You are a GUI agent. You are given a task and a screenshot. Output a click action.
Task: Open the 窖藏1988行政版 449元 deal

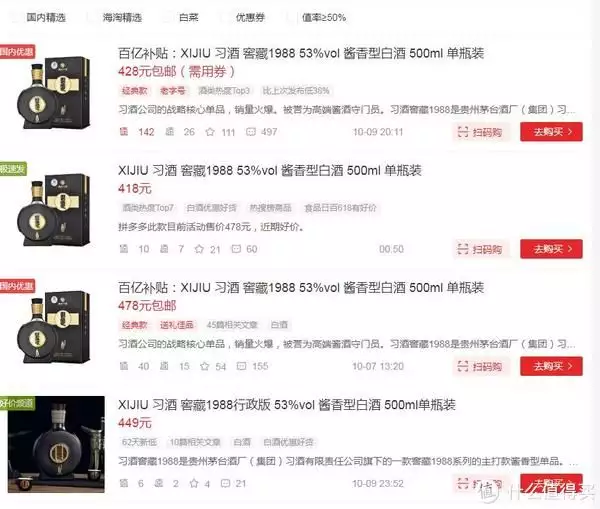[286, 404]
